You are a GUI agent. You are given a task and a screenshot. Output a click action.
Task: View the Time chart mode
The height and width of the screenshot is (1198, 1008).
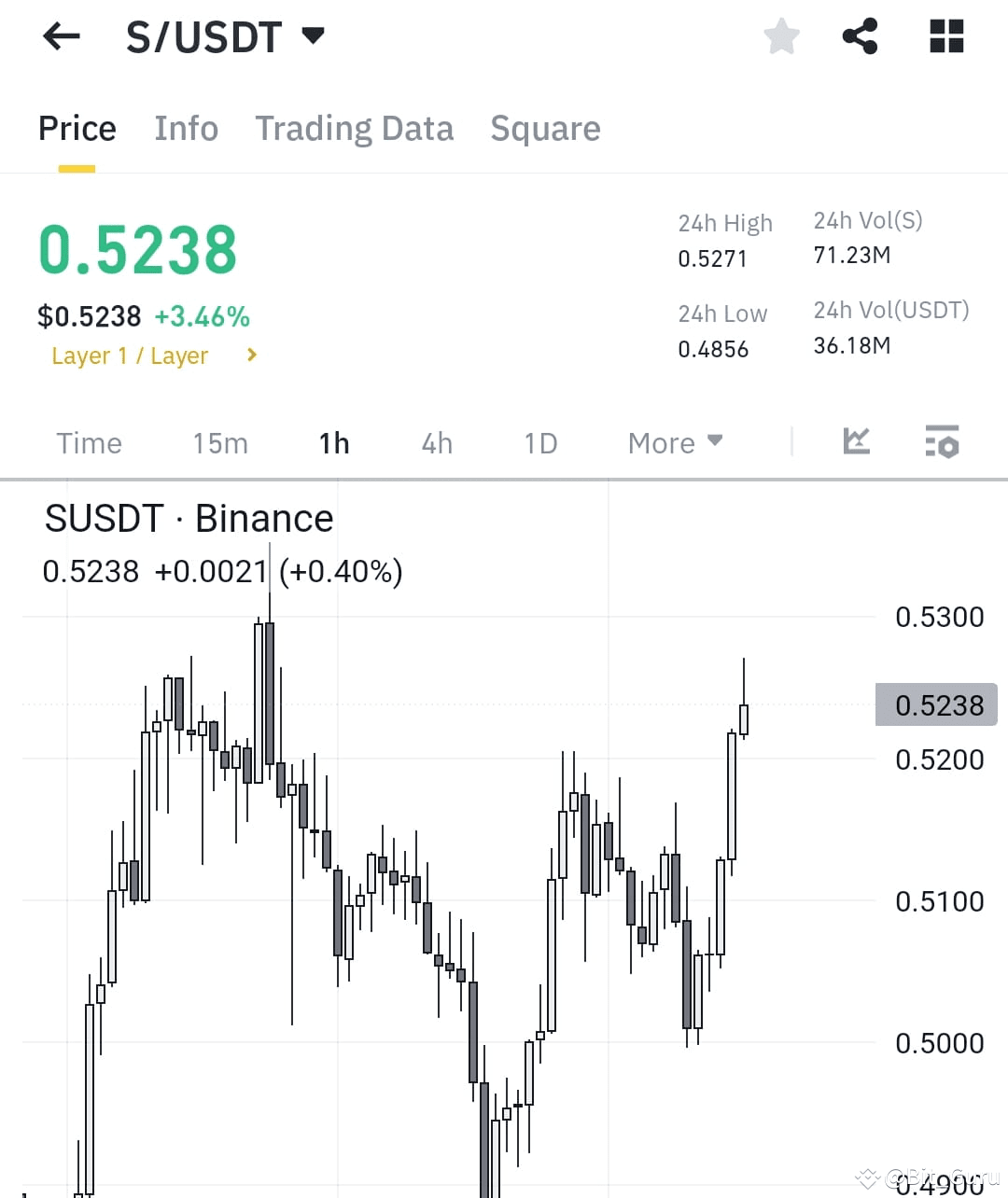click(x=89, y=443)
